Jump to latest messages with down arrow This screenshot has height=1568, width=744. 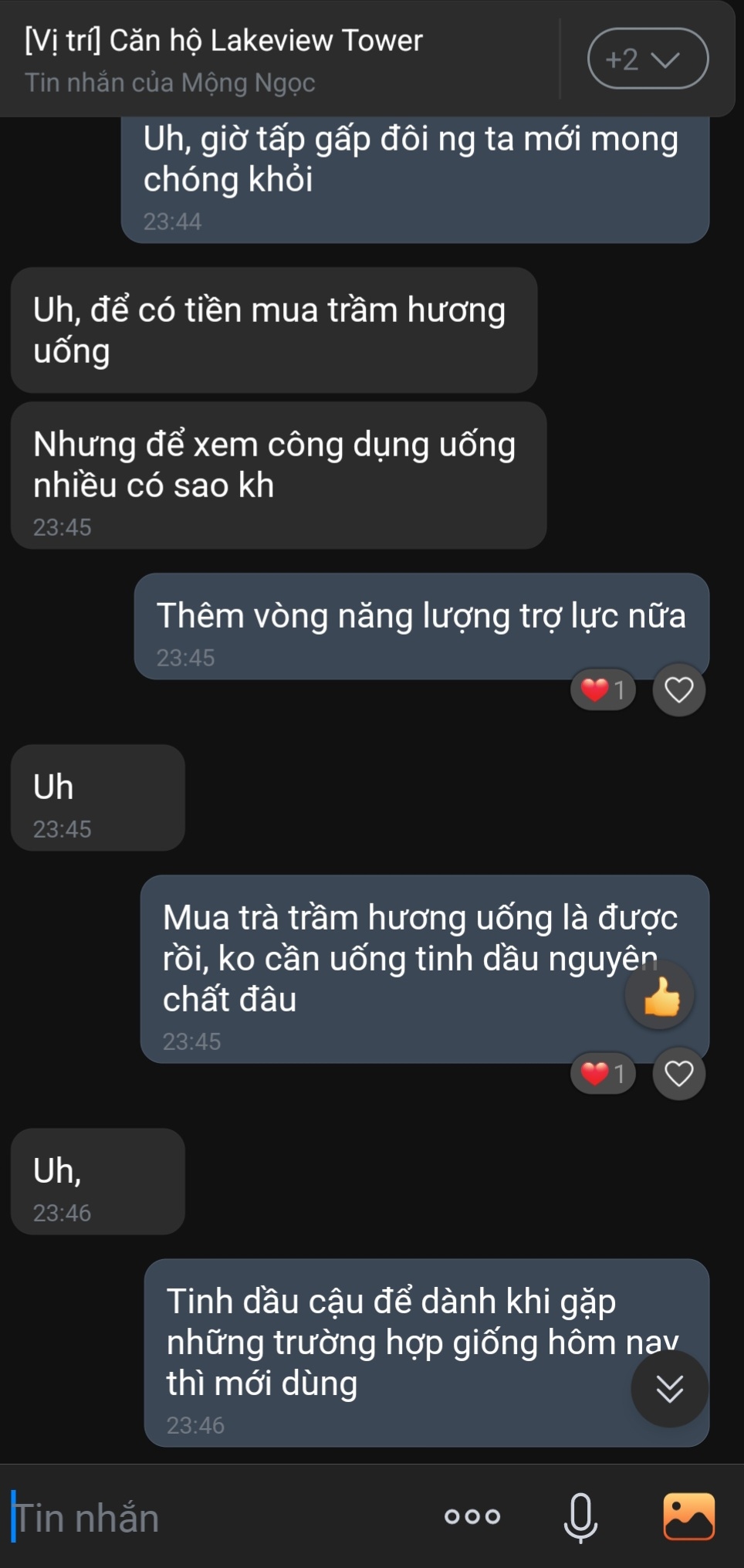[669, 1388]
